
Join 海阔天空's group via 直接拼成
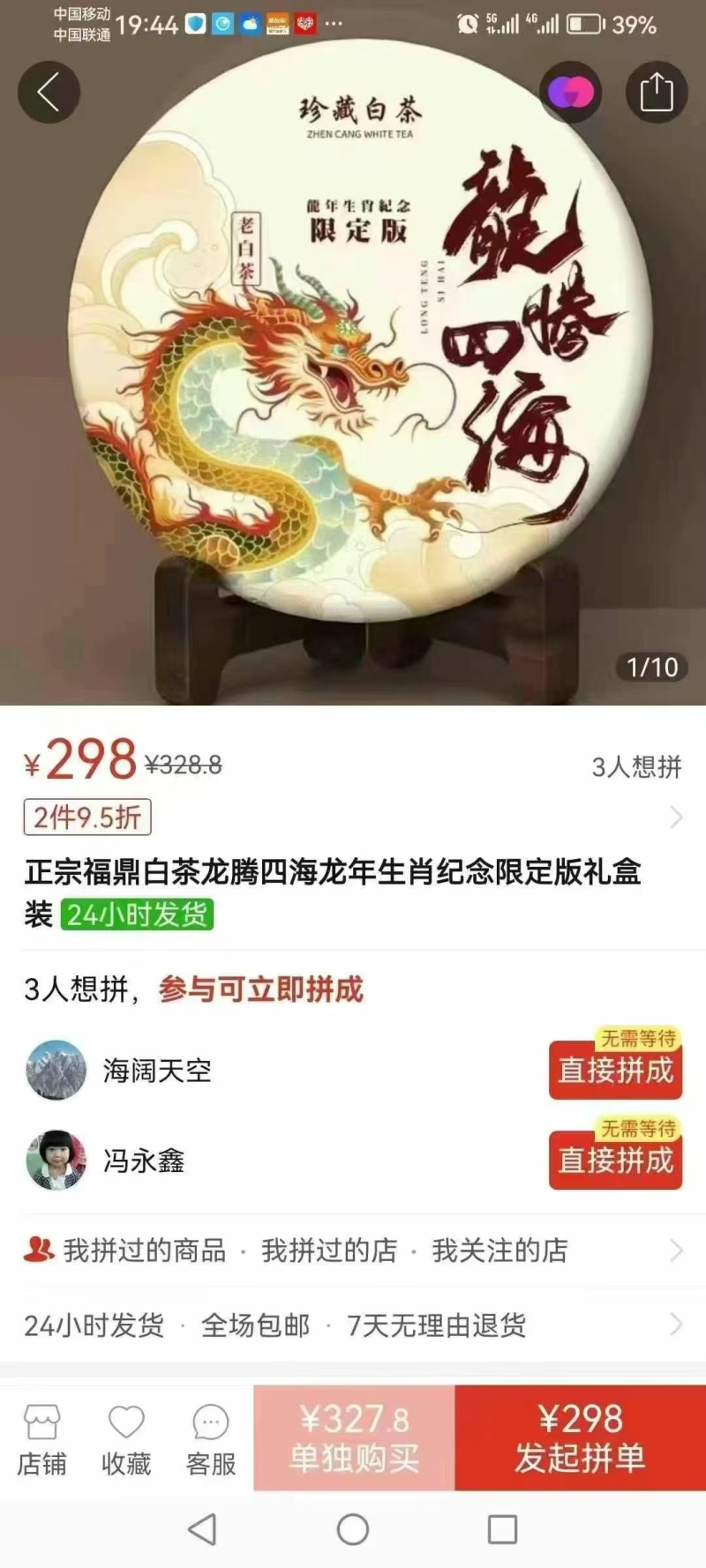coord(615,1071)
